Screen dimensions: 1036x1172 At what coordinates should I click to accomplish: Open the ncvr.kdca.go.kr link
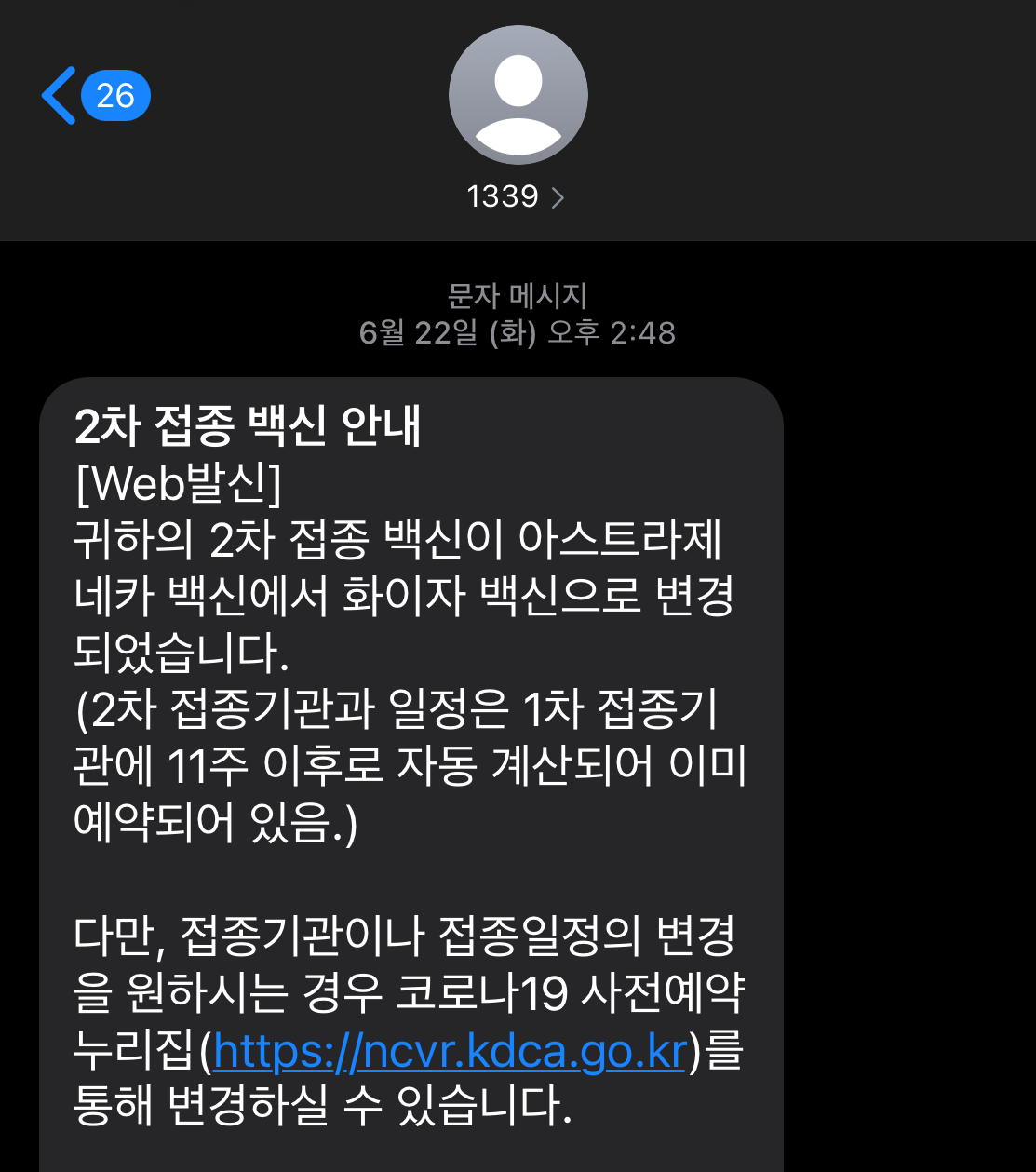tap(451, 1052)
